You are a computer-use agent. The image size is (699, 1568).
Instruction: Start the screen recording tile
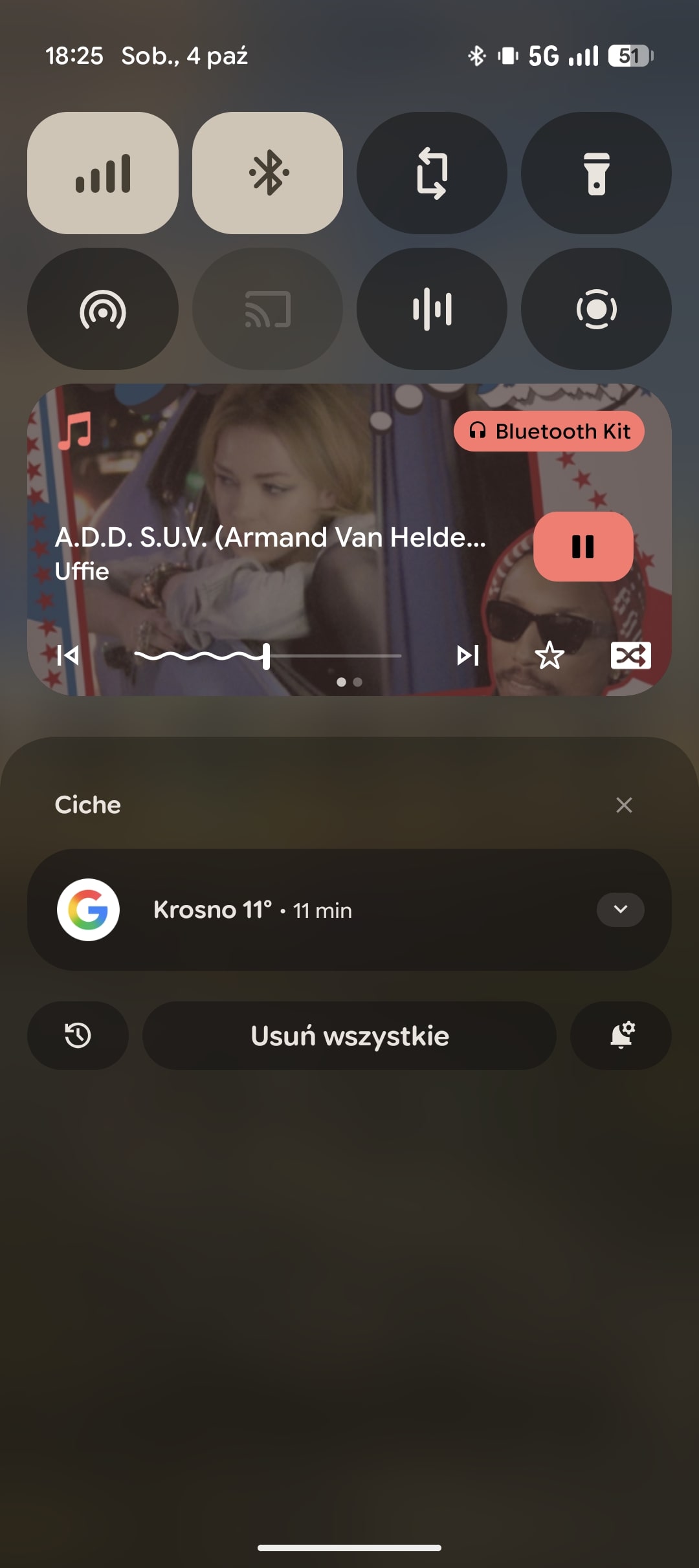pyautogui.click(x=596, y=309)
